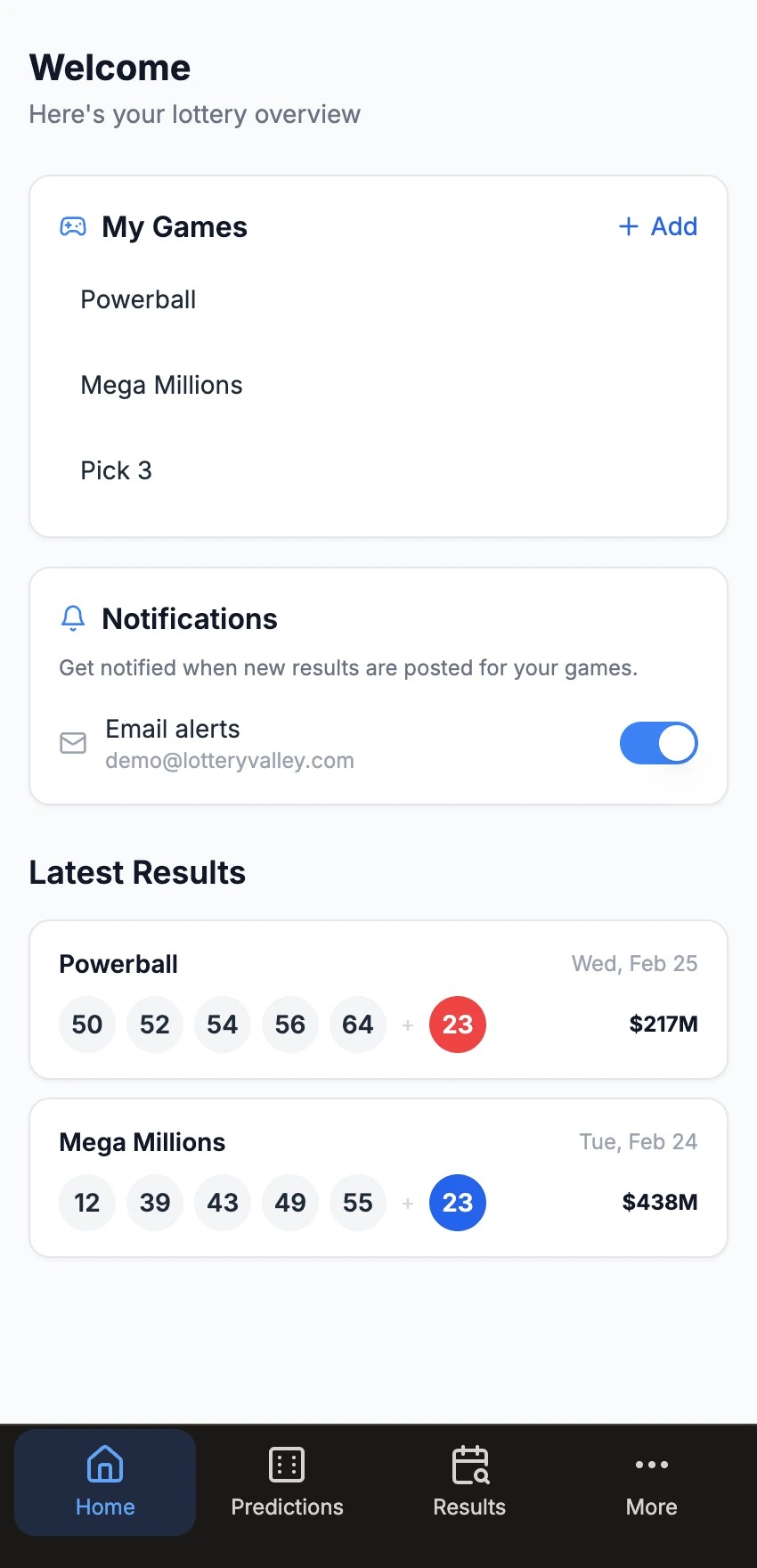Viewport: 757px width, 1568px height.
Task: Click the envelope icon next to Email alerts
Action: (x=73, y=743)
